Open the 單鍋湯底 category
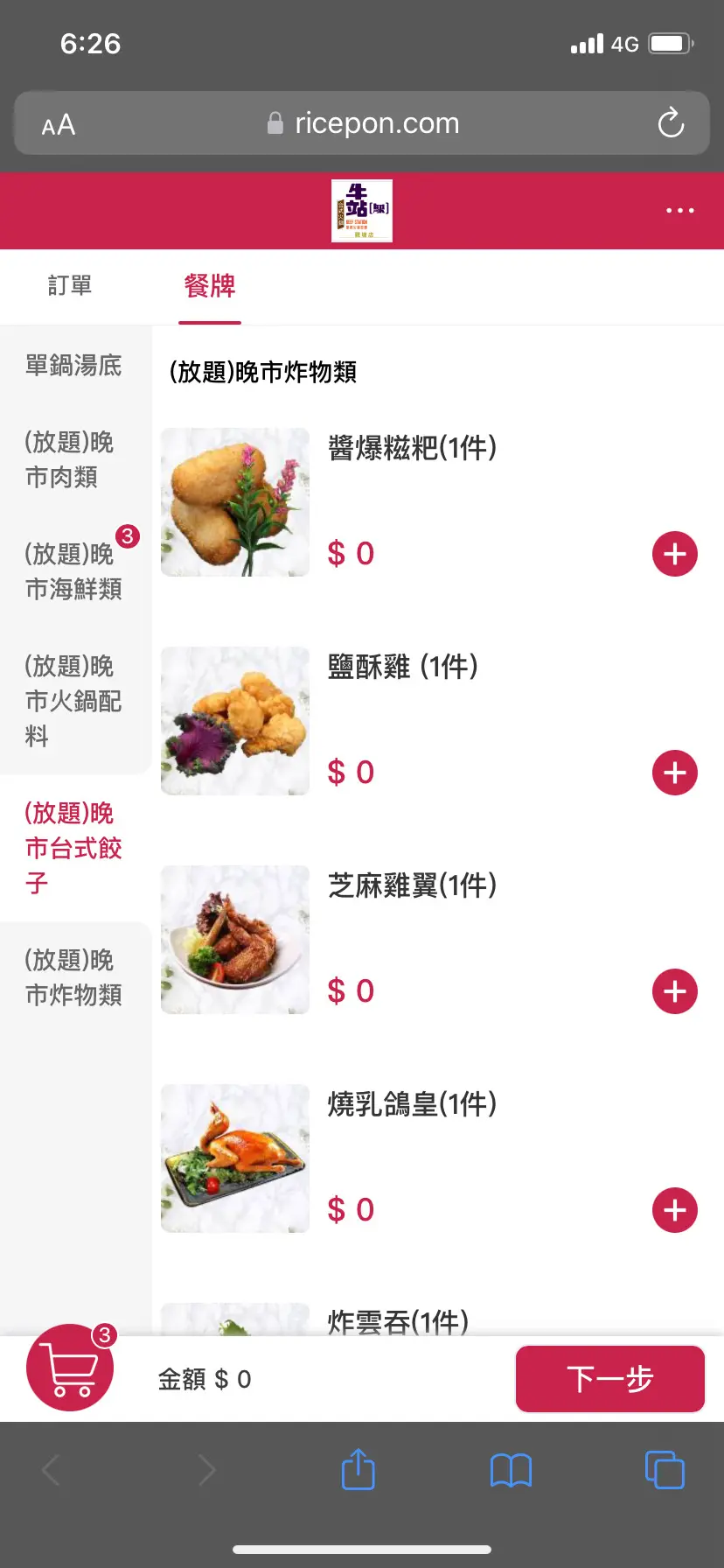The image size is (724, 1568). [x=73, y=365]
